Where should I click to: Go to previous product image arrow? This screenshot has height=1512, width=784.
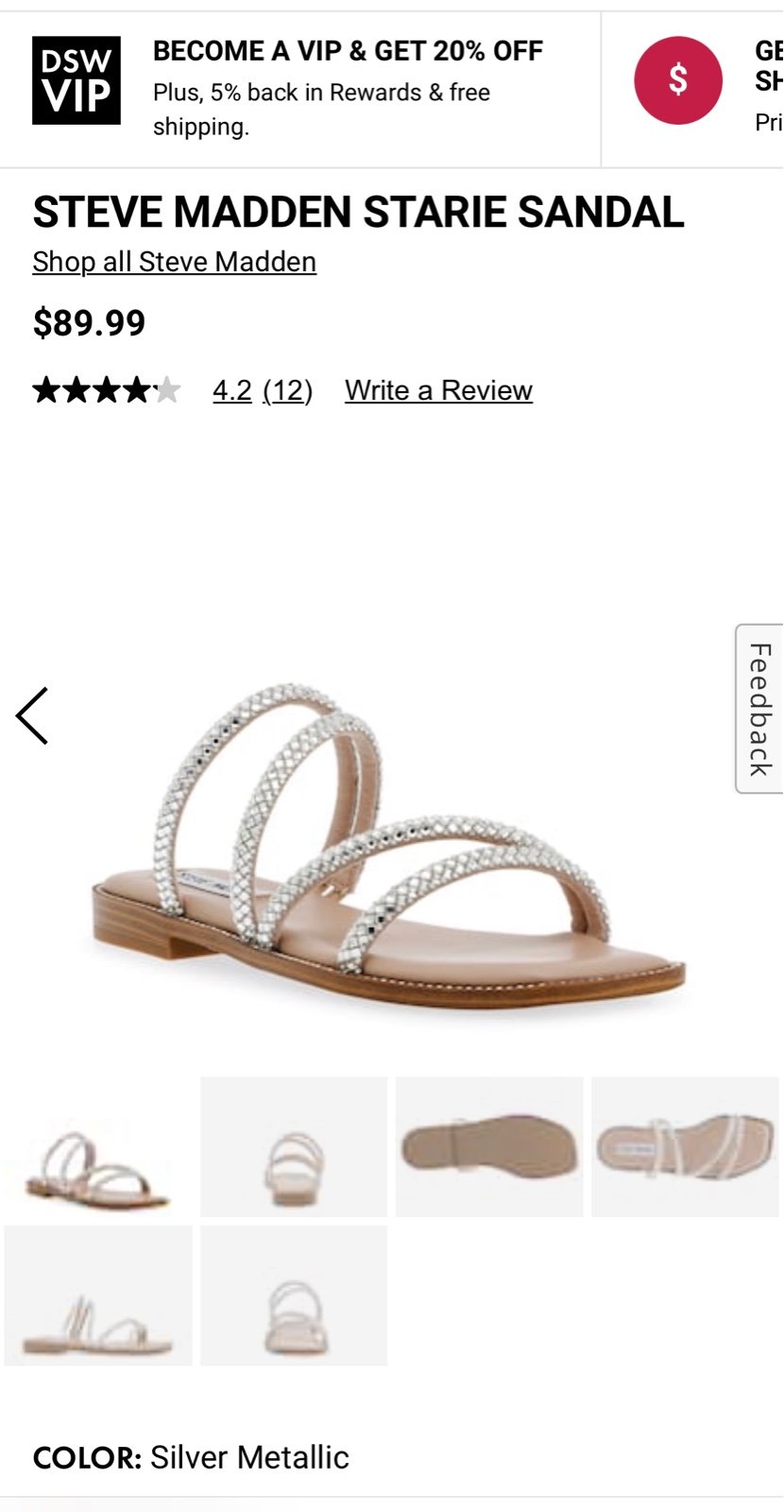32,716
